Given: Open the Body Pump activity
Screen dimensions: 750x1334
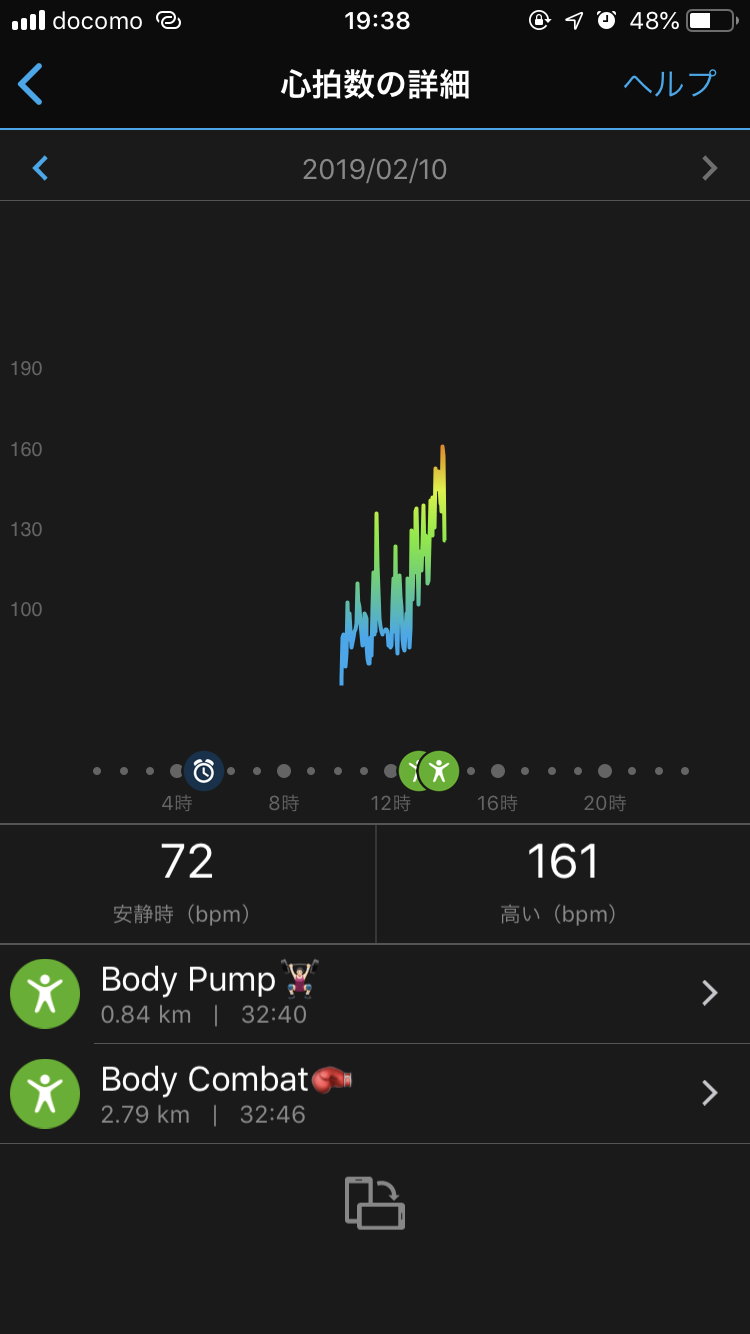Looking at the screenshot, I should pos(375,994).
